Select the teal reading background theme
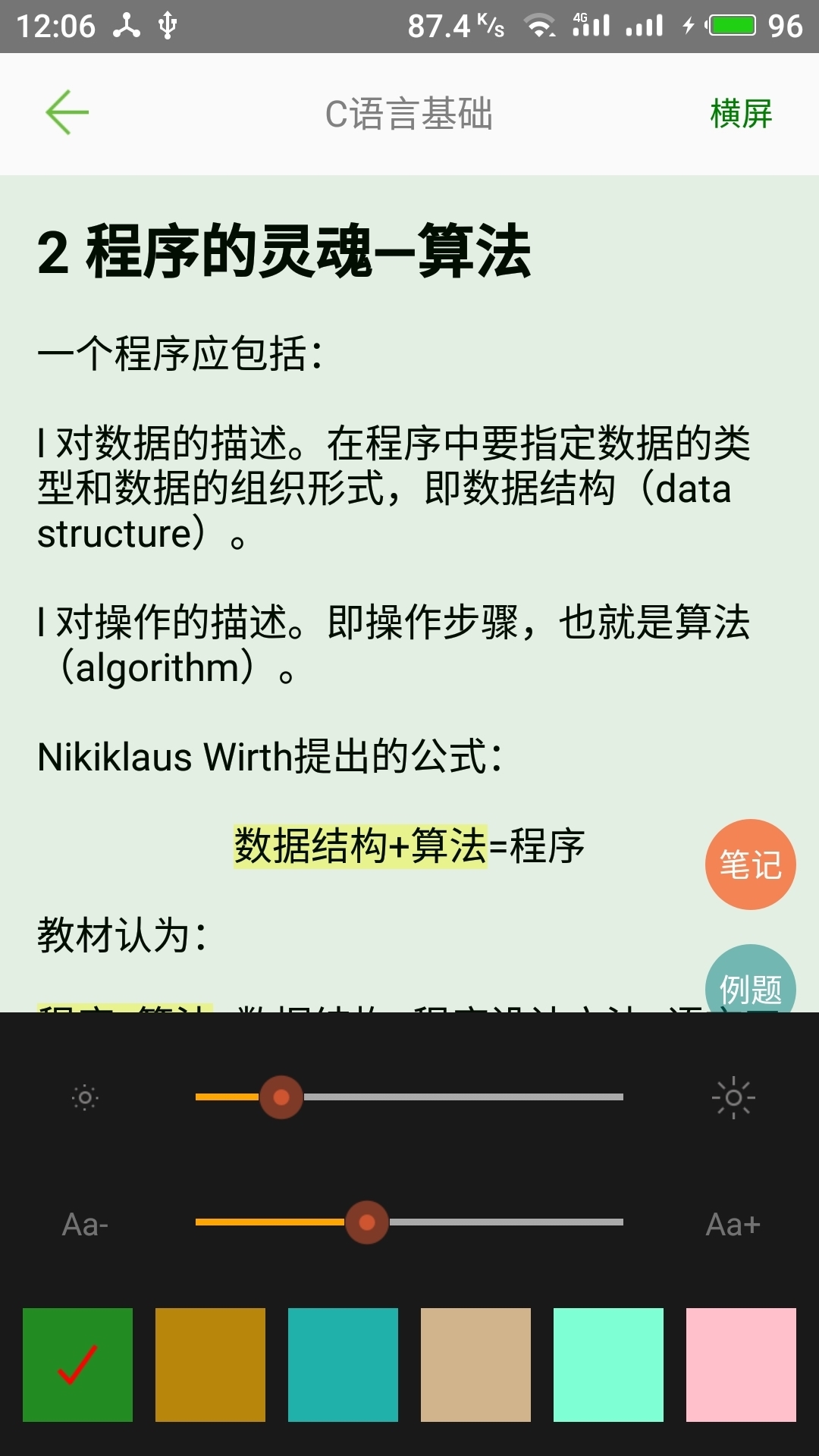This screenshot has height=1456, width=819. (343, 1365)
